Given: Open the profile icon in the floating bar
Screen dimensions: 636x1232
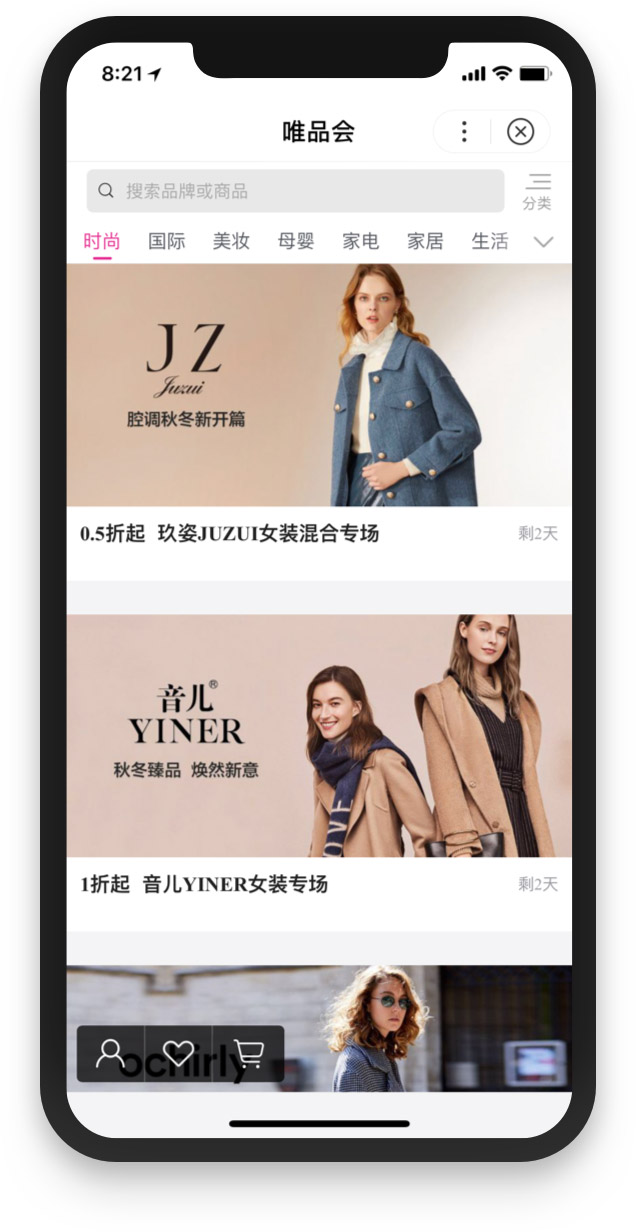Looking at the screenshot, I should pos(111,1053).
